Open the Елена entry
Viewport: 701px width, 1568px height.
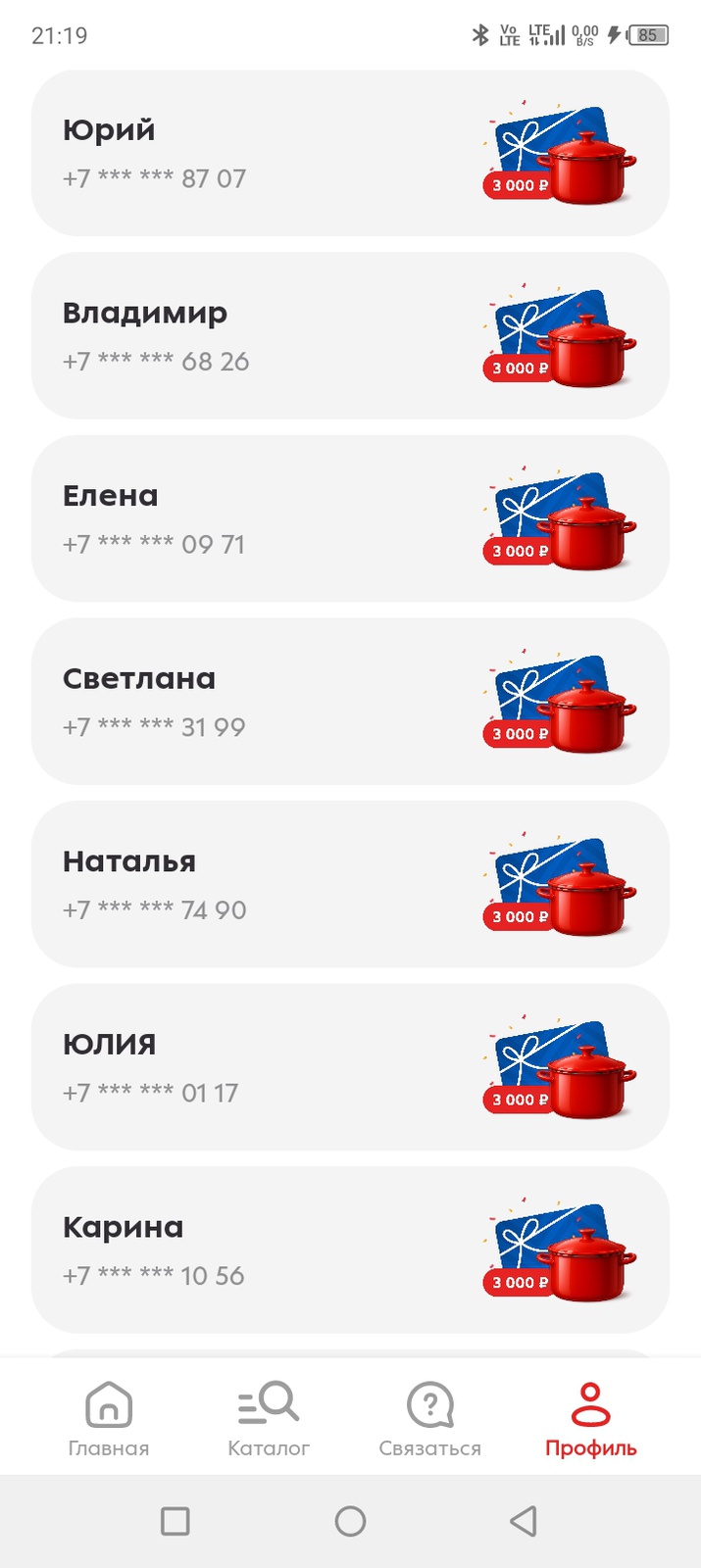click(350, 518)
